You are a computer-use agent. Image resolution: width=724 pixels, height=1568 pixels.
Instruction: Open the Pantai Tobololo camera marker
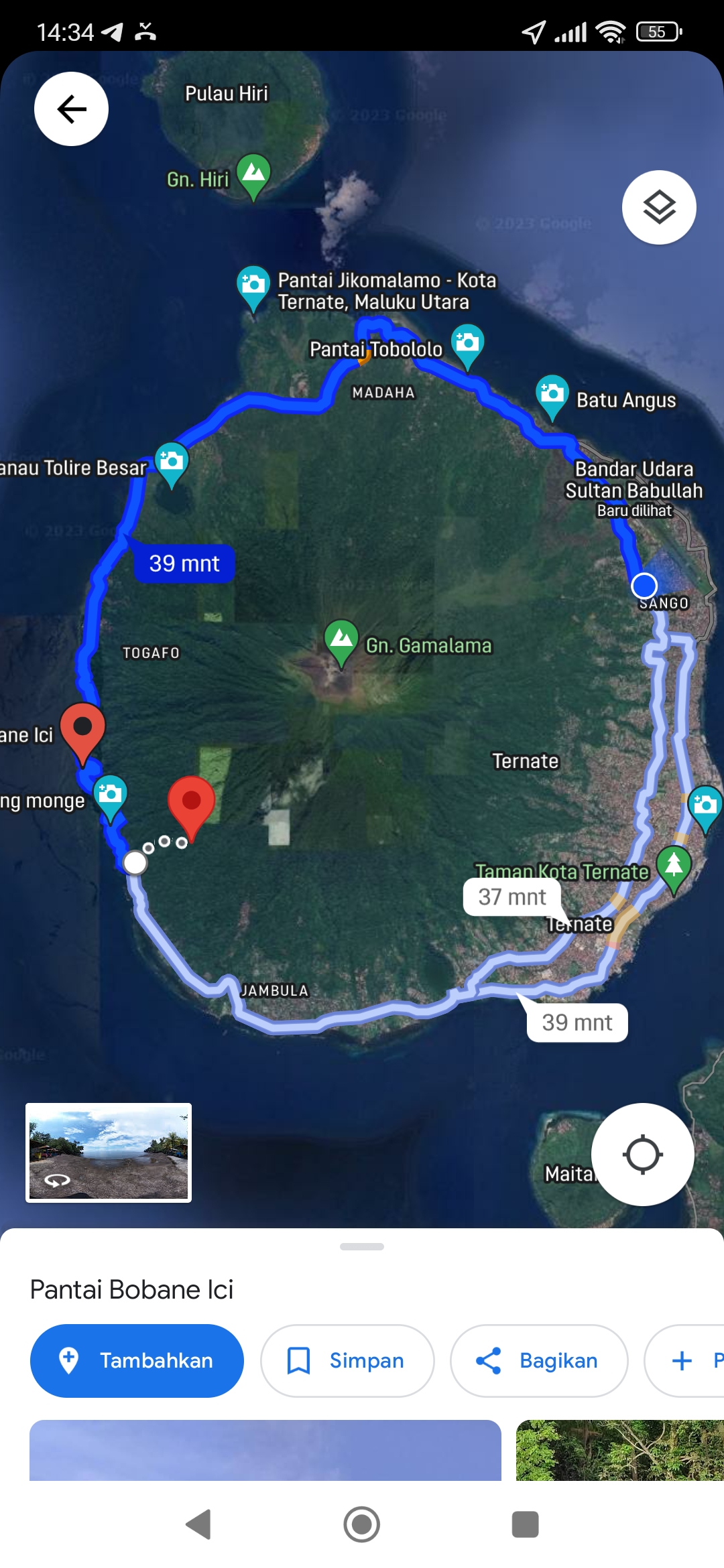point(467,346)
